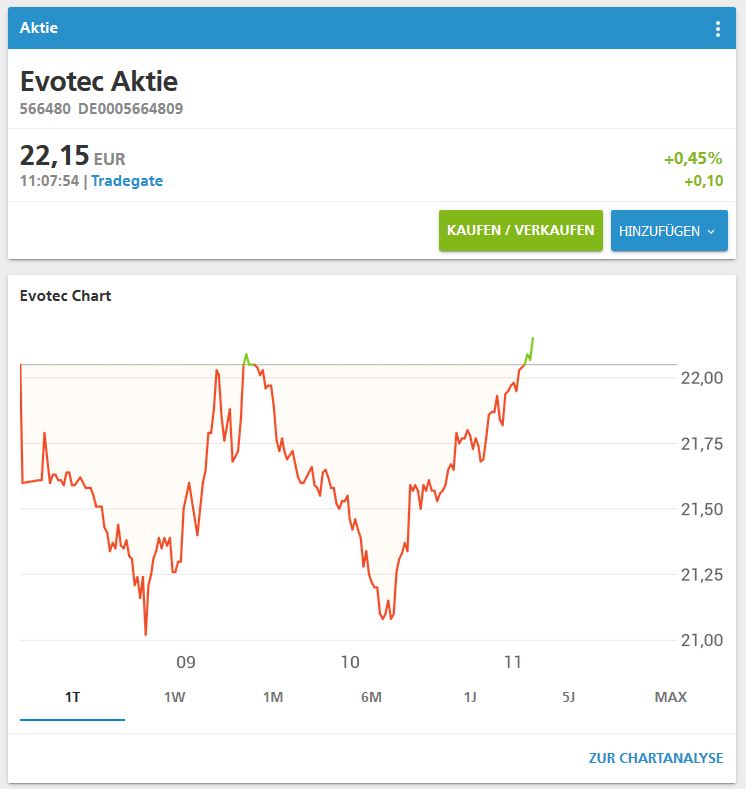746x789 pixels.
Task: Click the current price 22,15 EUR
Action: [x=57, y=157]
